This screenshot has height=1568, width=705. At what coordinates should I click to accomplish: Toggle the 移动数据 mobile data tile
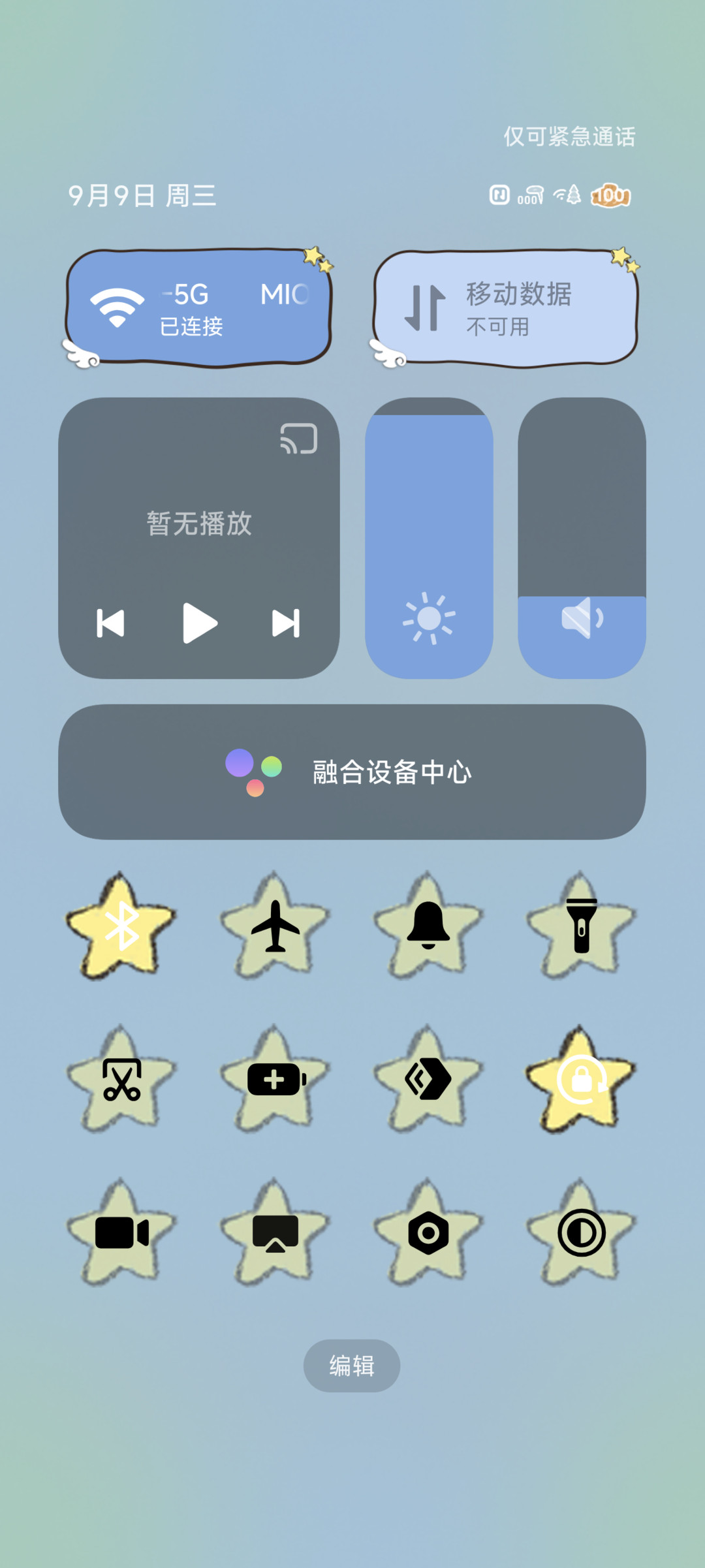(505, 307)
